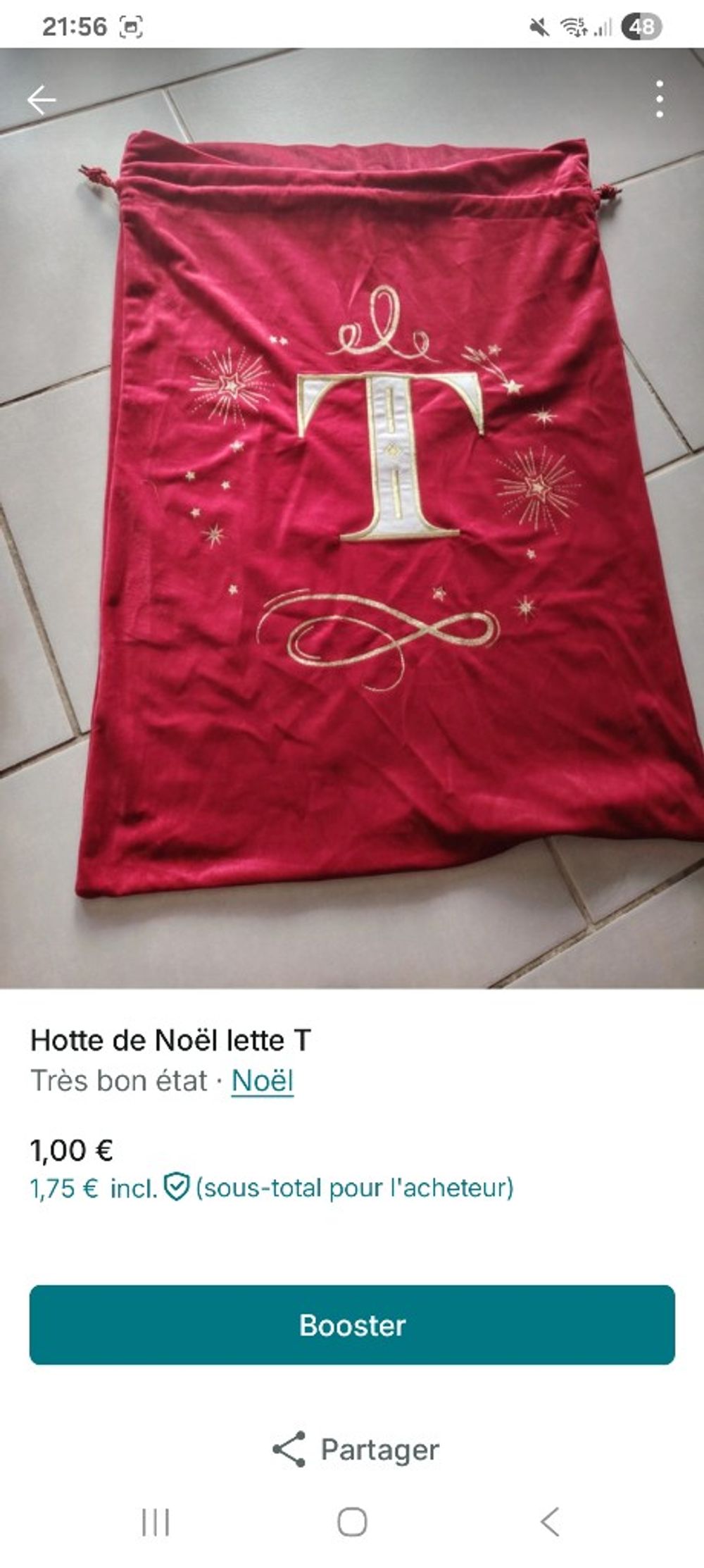Open the Noël category link
The image size is (704, 1568).
[x=262, y=1081]
